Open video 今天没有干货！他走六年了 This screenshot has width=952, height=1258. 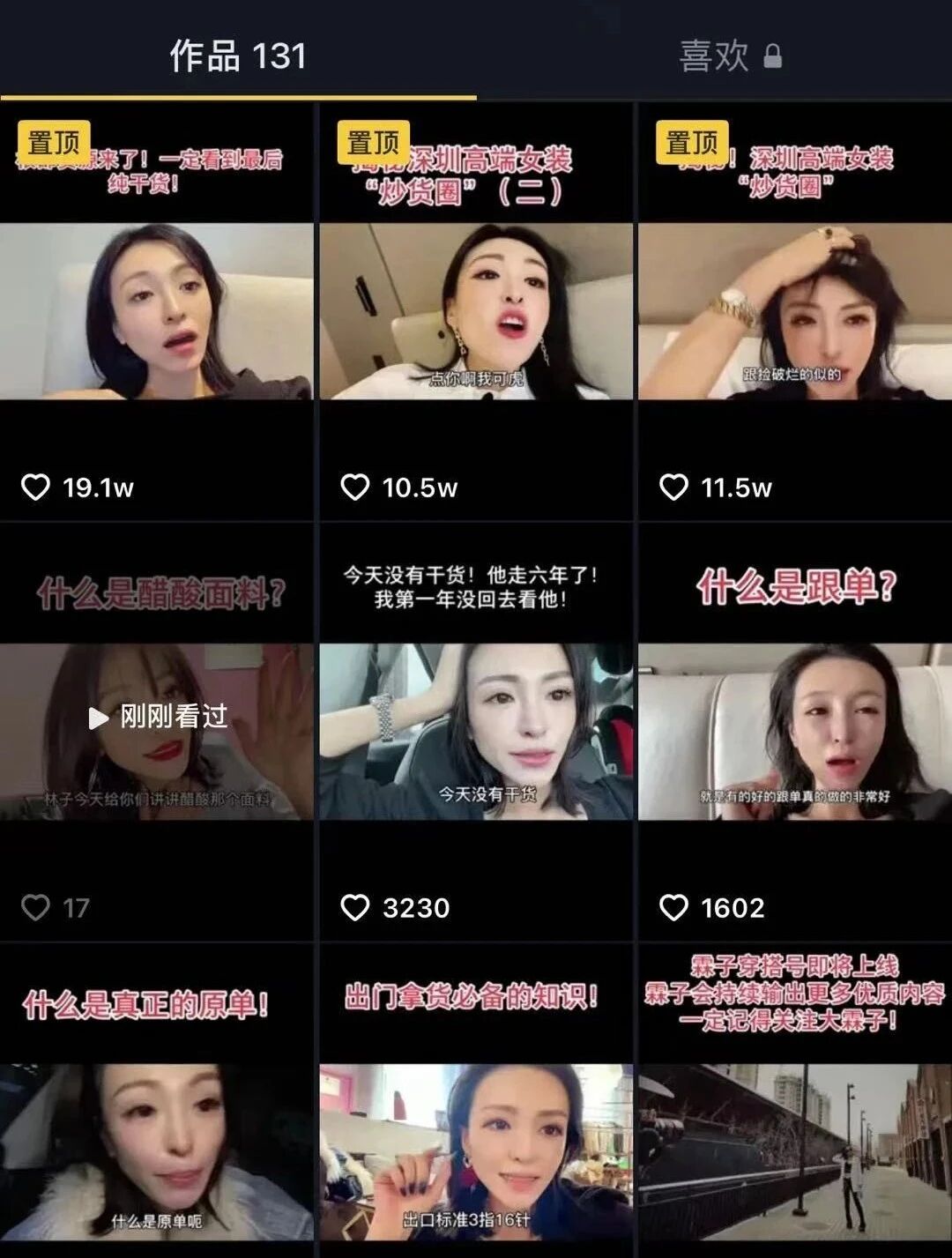click(476, 730)
